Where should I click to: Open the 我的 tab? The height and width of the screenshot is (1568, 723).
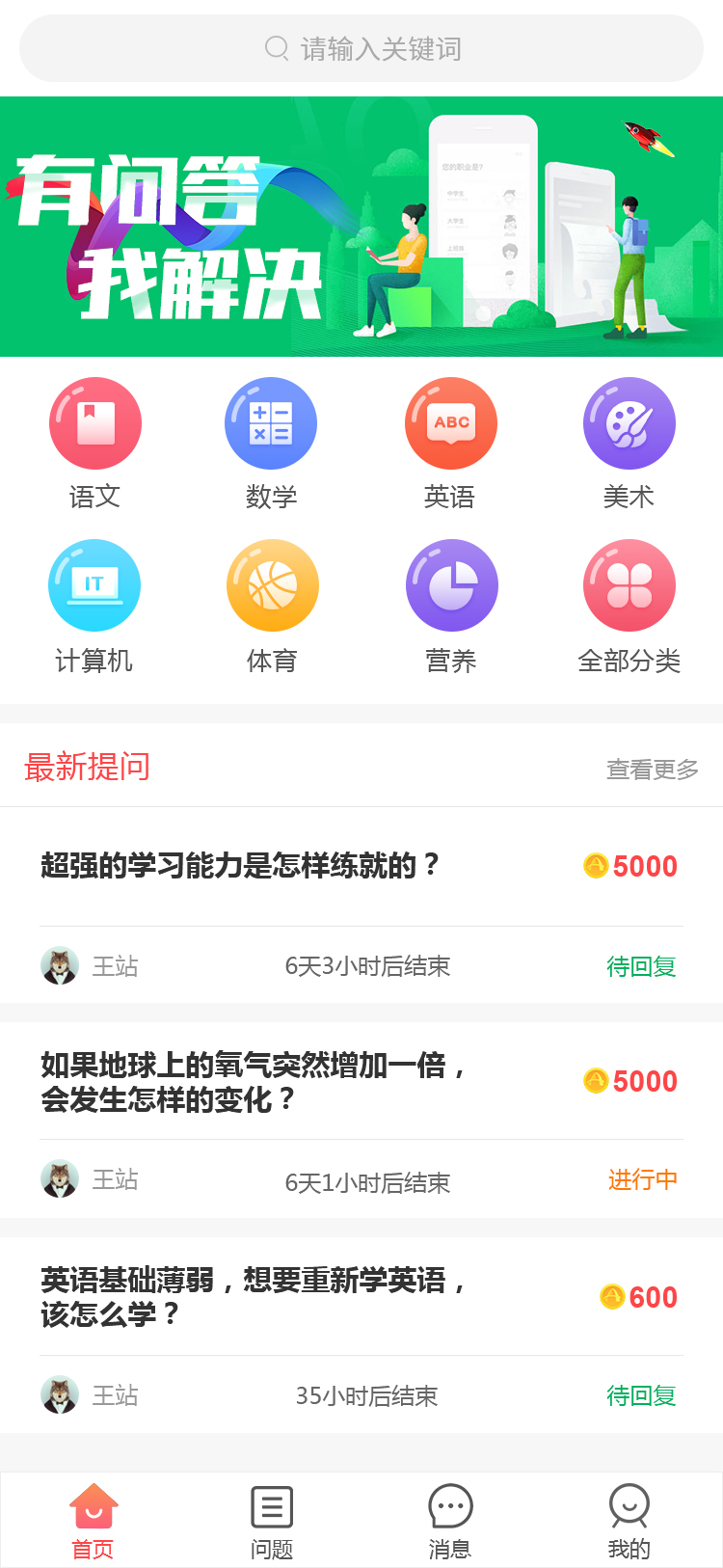tap(629, 1521)
